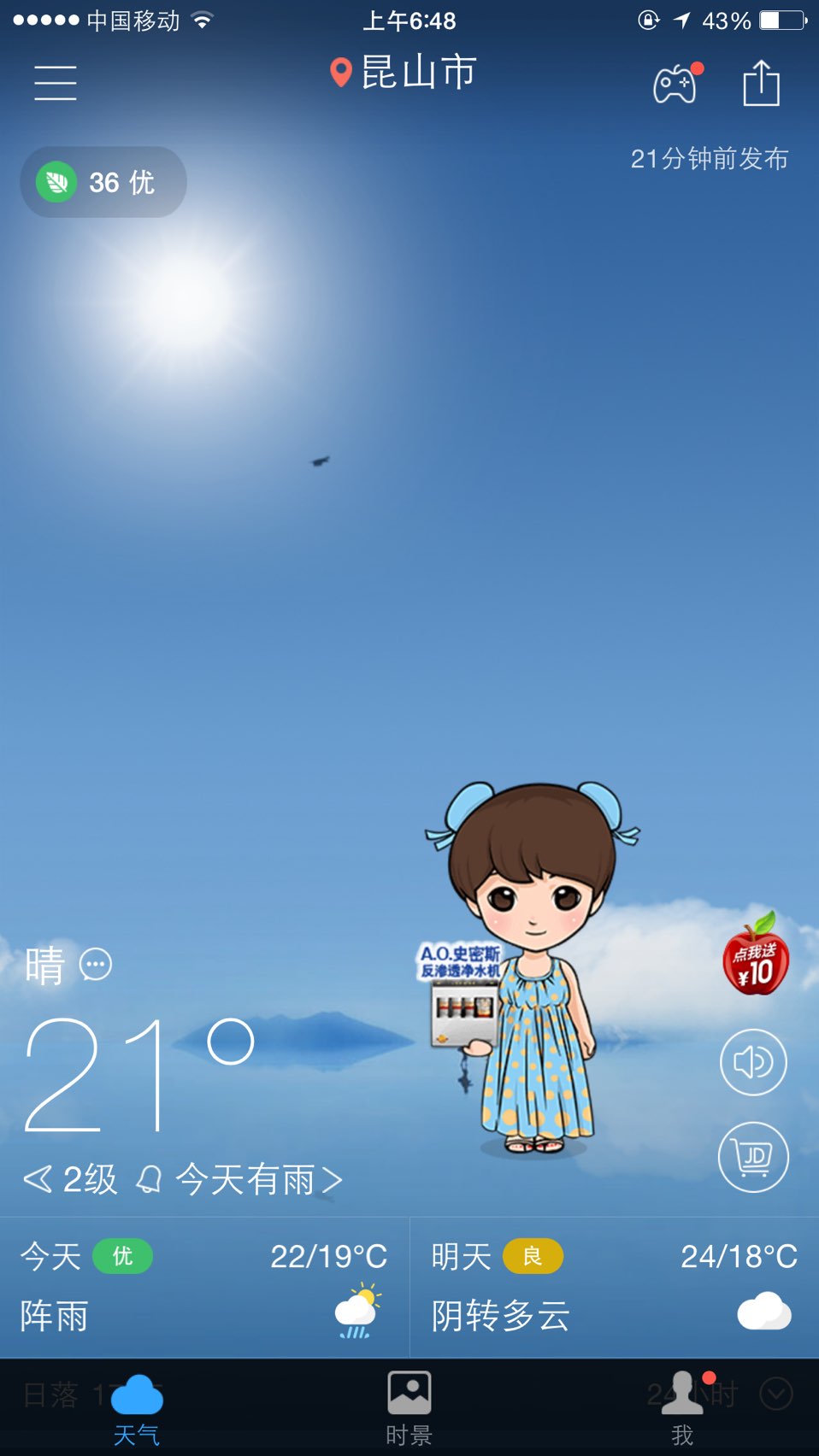Open the JD shopping cart icon

(753, 1157)
